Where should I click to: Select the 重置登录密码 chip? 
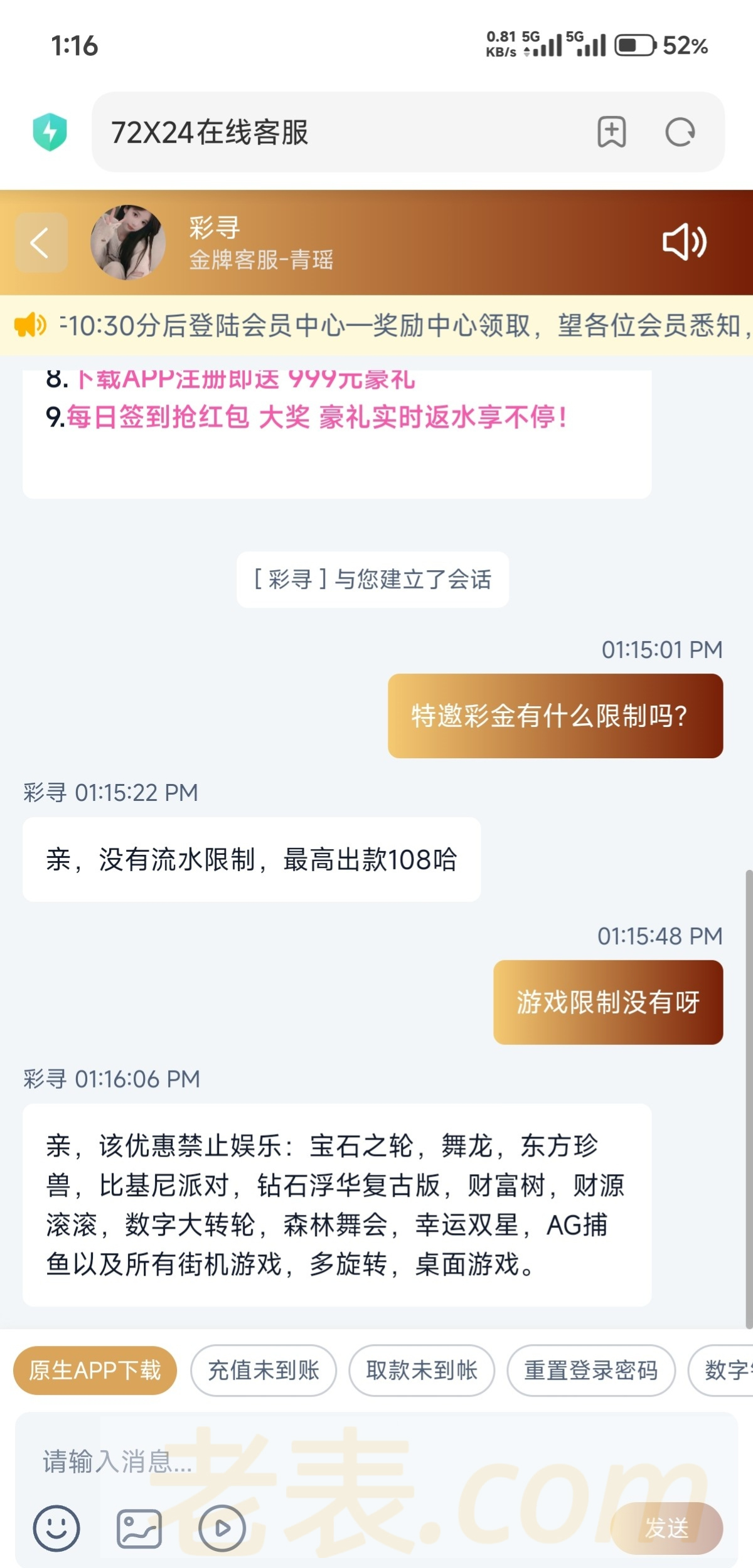tap(591, 1370)
